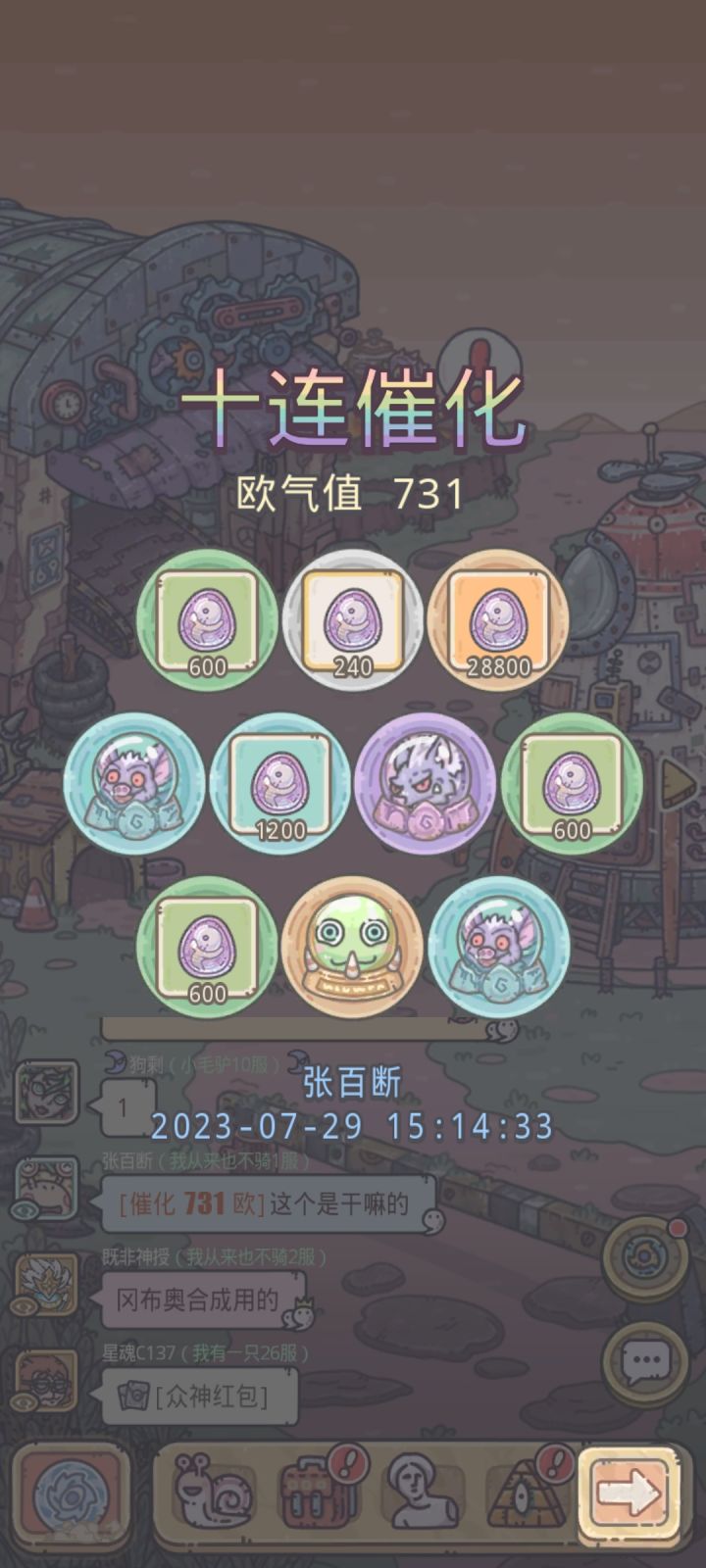Tap the statue icon in the bottom bar
The height and width of the screenshot is (1568, 706).
pos(422,1491)
